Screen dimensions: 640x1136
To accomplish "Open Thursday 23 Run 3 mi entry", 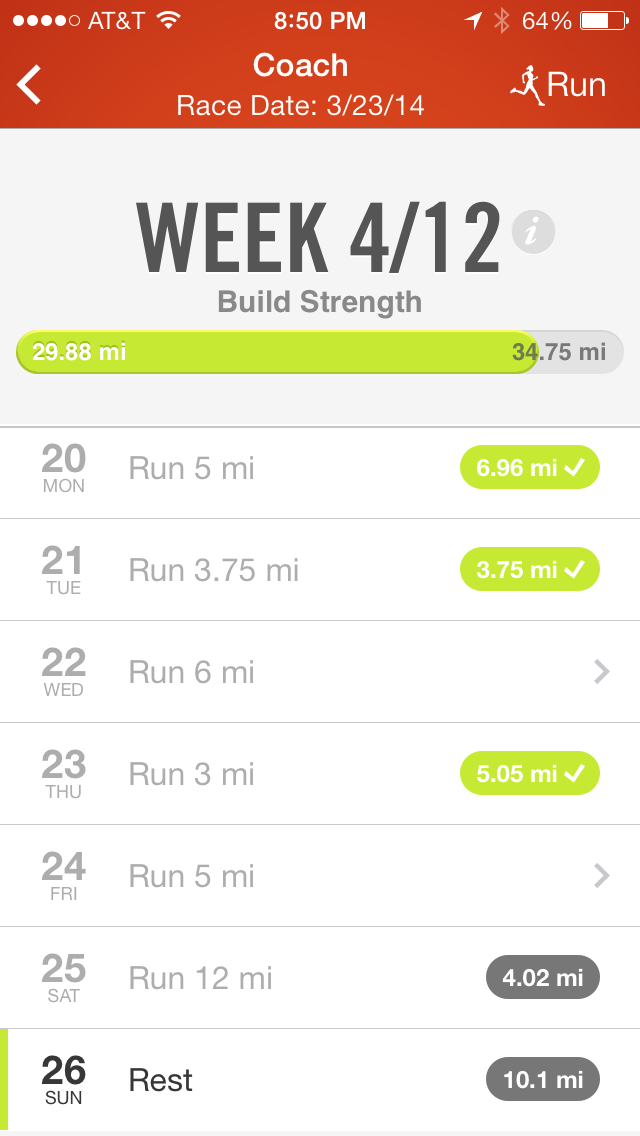I will [x=320, y=774].
